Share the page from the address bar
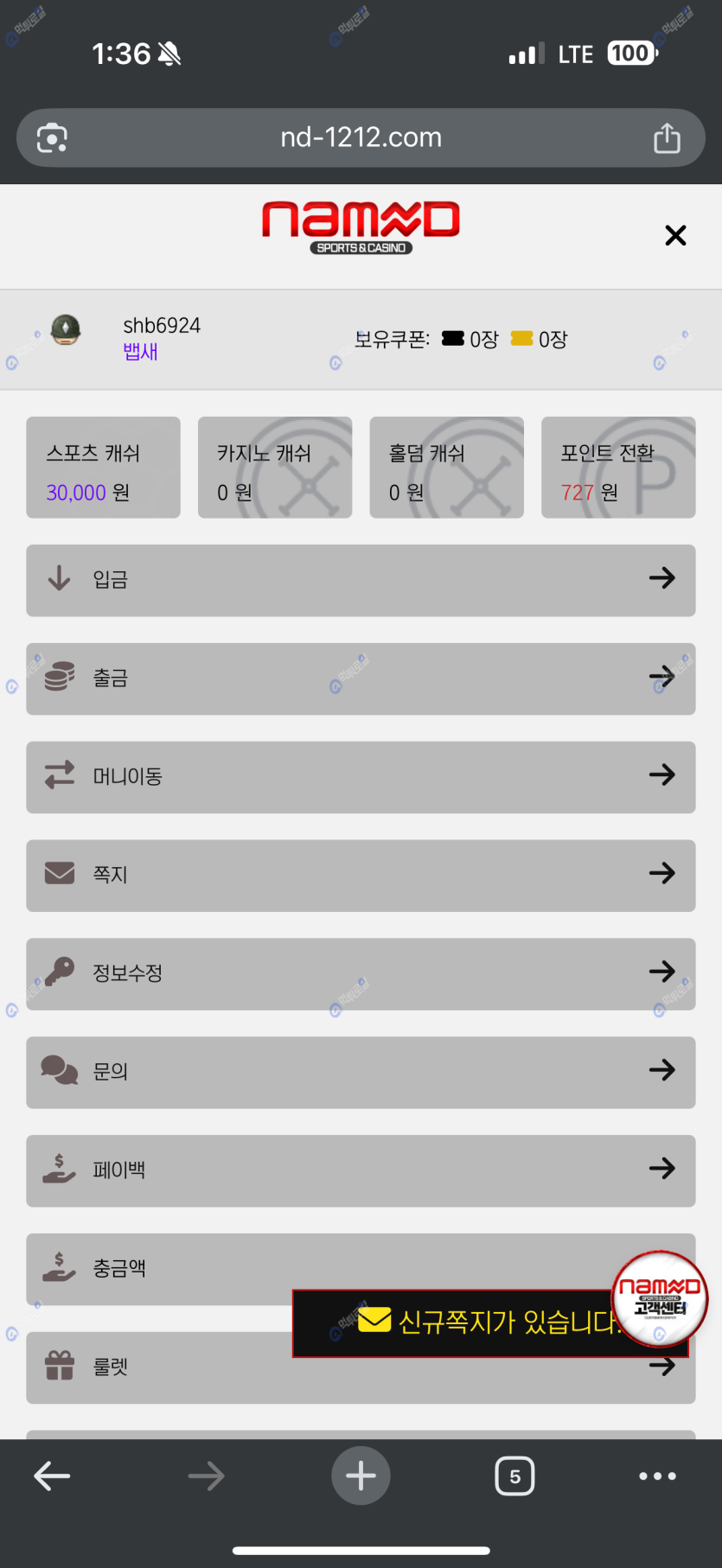 click(x=667, y=138)
